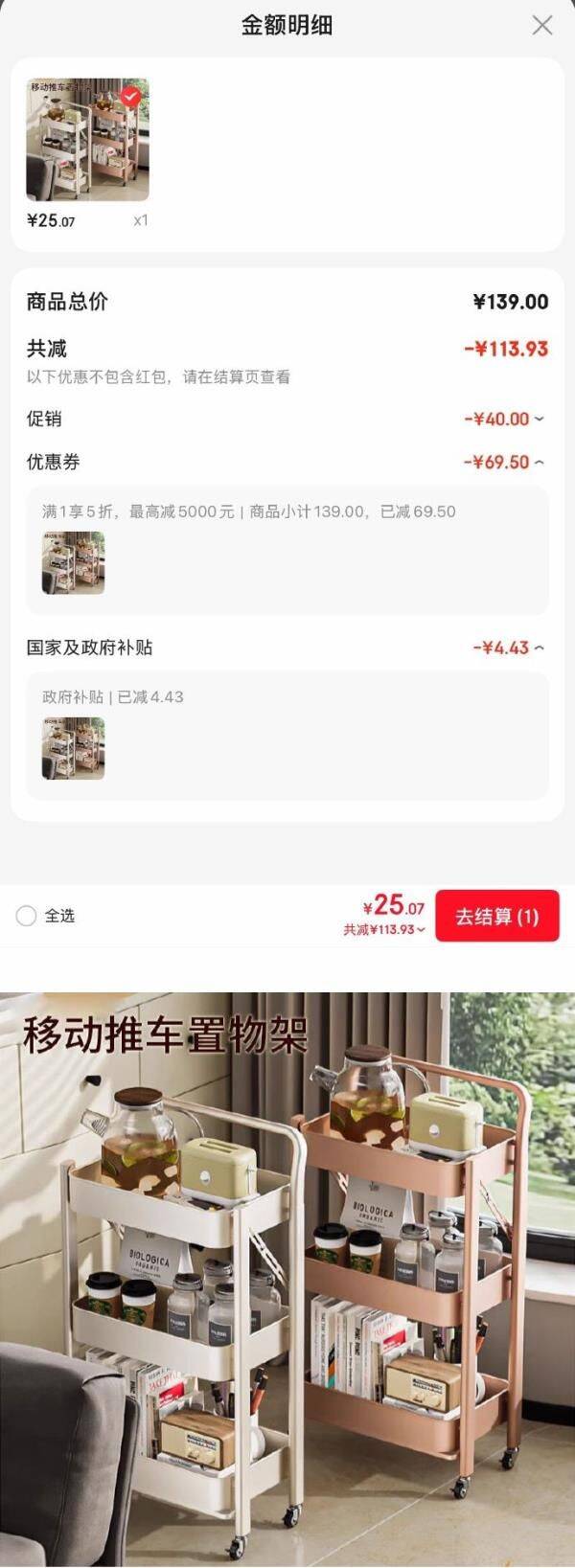
Task: Tap 共减¥113.93 summary by the total
Action: pyautogui.click(x=384, y=930)
